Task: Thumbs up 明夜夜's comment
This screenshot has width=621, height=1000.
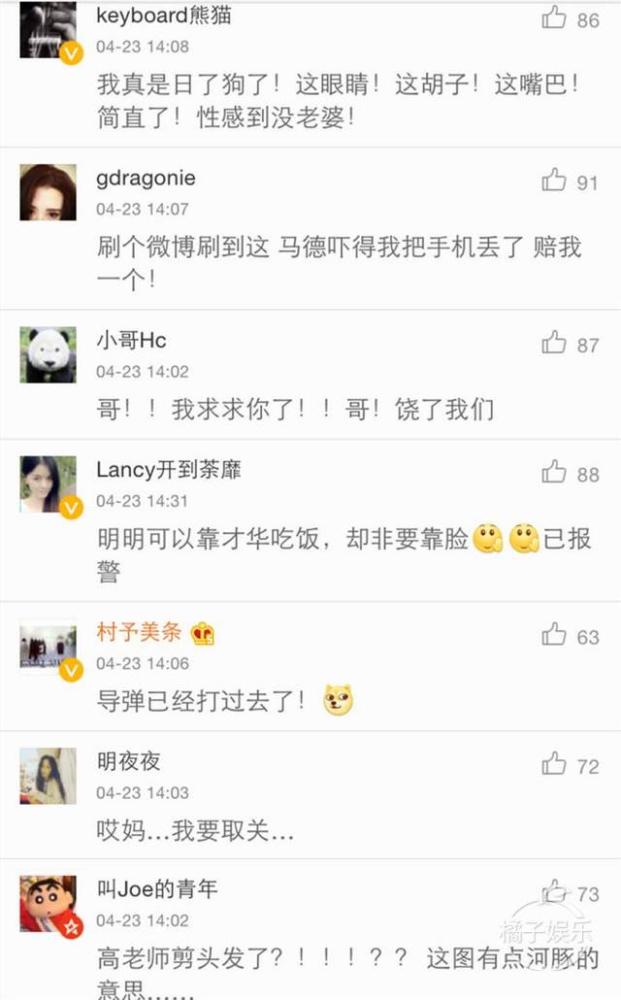Action: [x=554, y=765]
